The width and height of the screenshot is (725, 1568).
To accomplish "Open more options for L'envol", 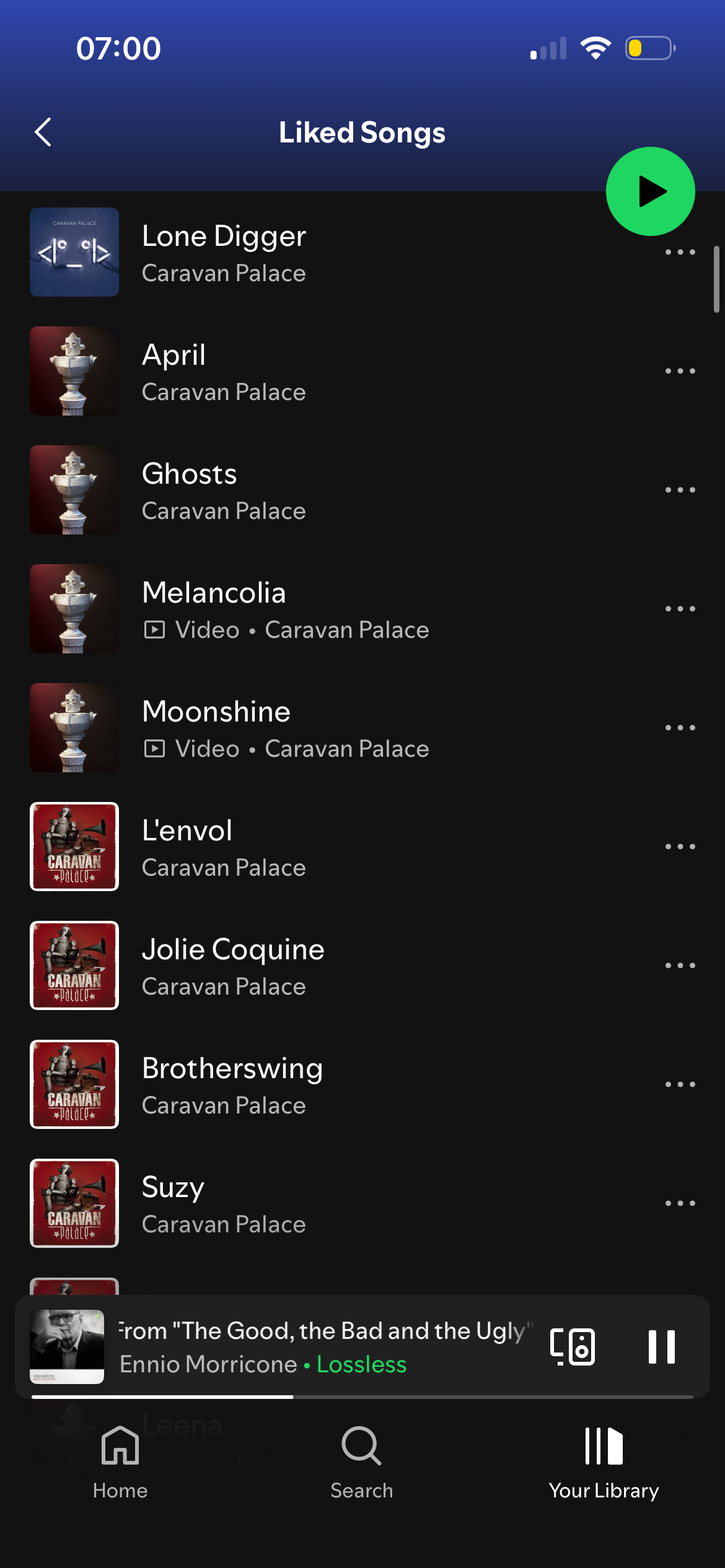I will [x=680, y=847].
